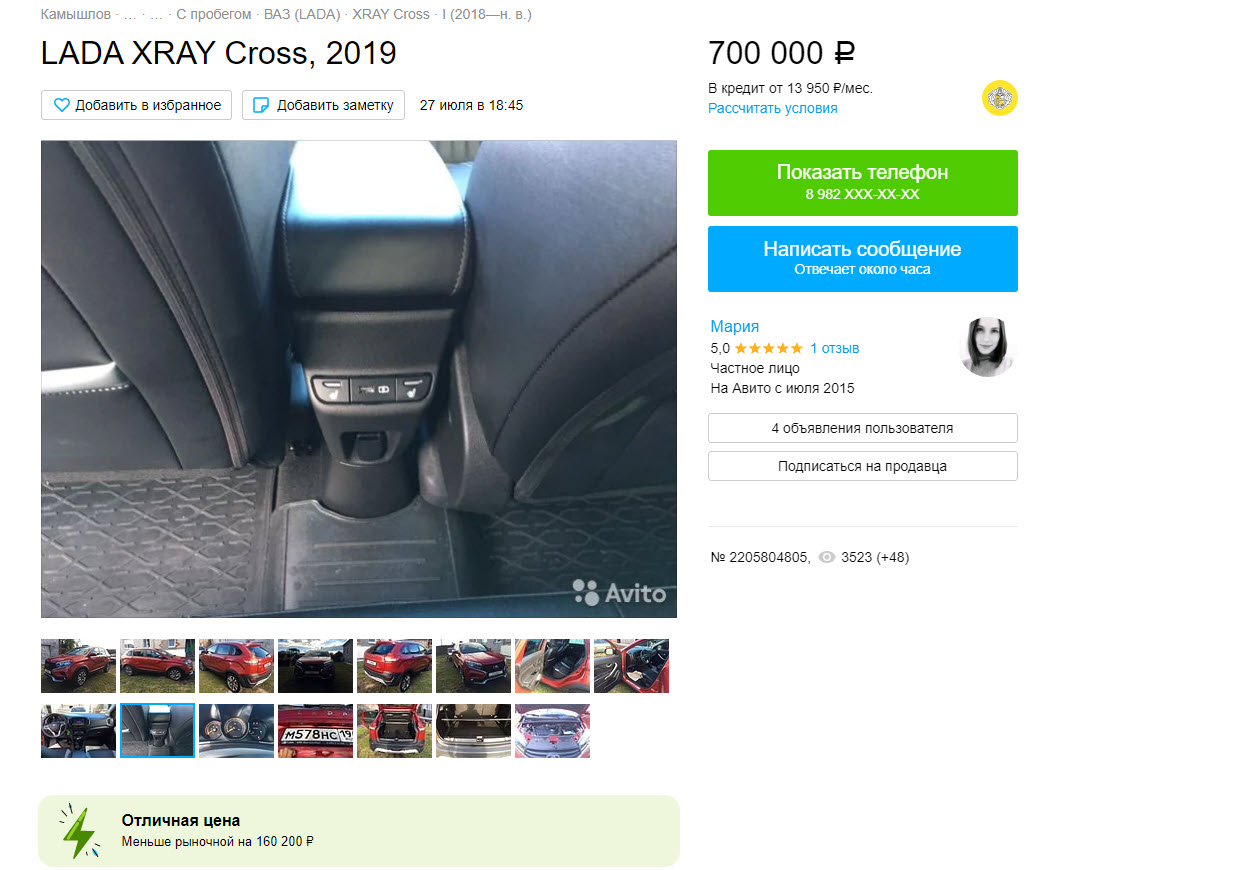Image resolution: width=1260 pixels, height=870 pixels.
Task: Tap Написать сообщение to message seller
Action: (862, 258)
